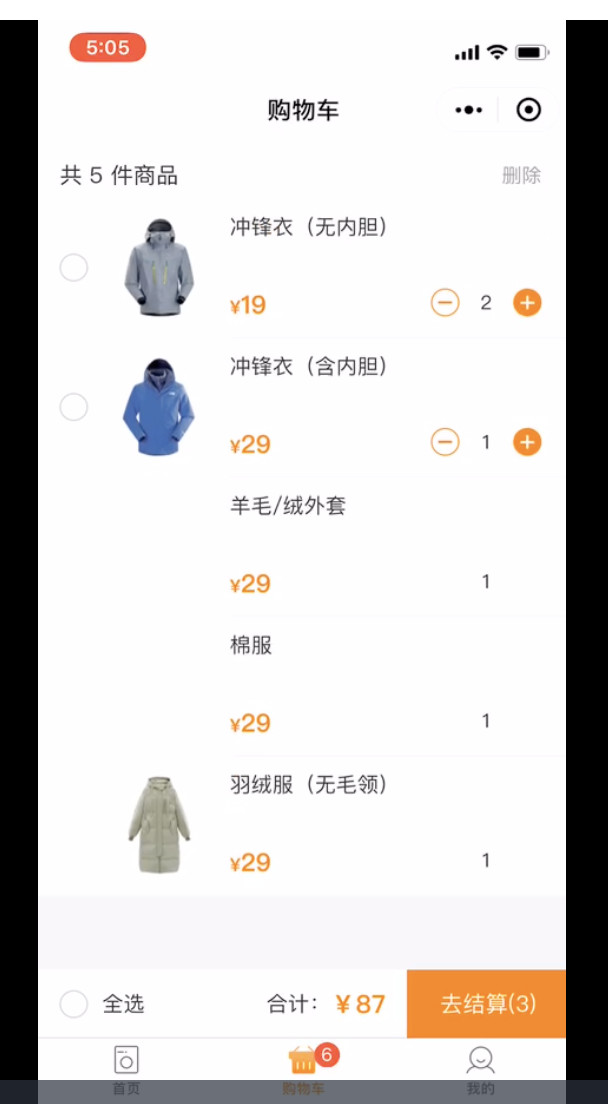The height and width of the screenshot is (1104, 608).
Task: Open the 羊毛/绒外套 item
Action: 288,506
